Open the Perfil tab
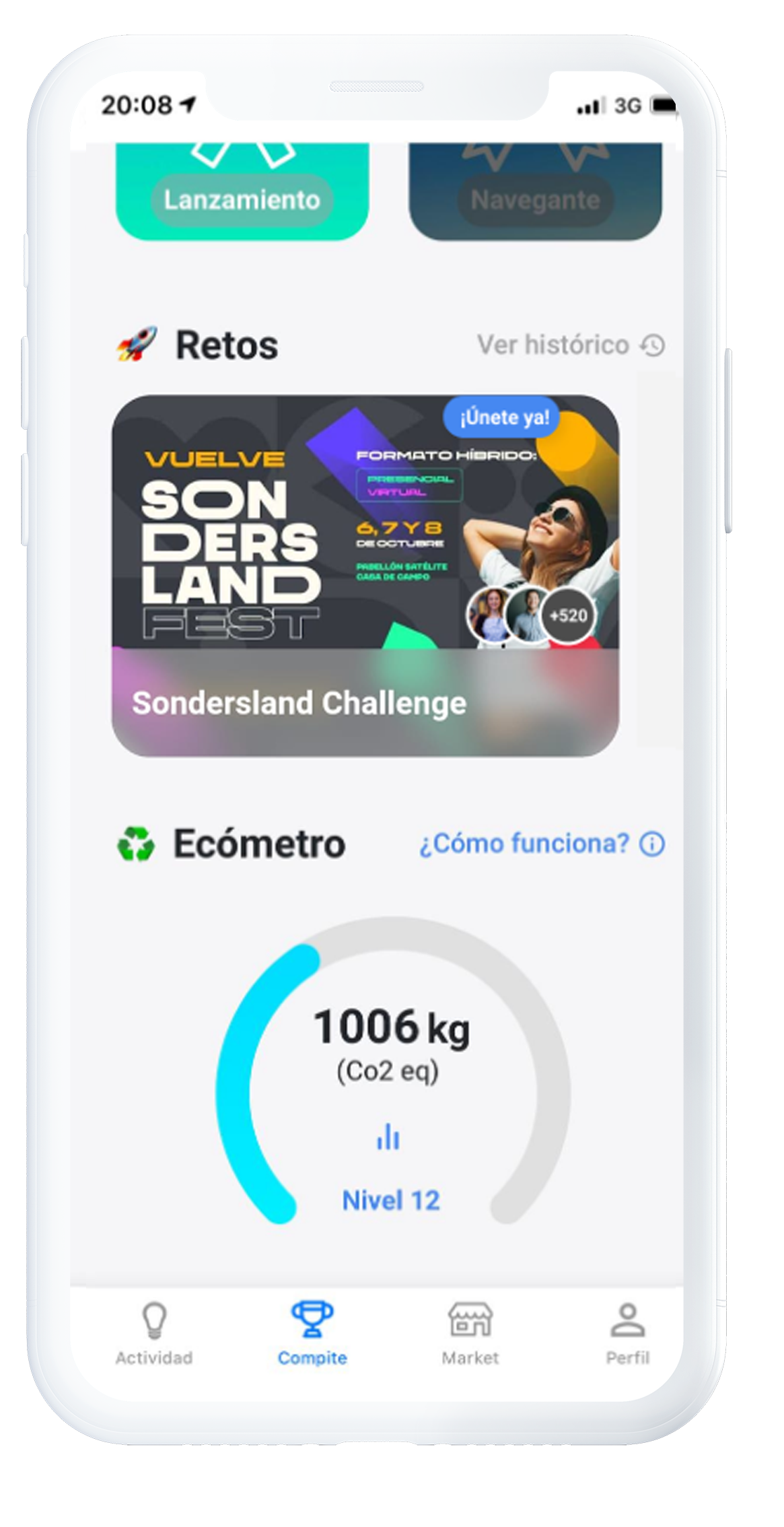Screen dimensions: 784x1527 click(x=628, y=1333)
